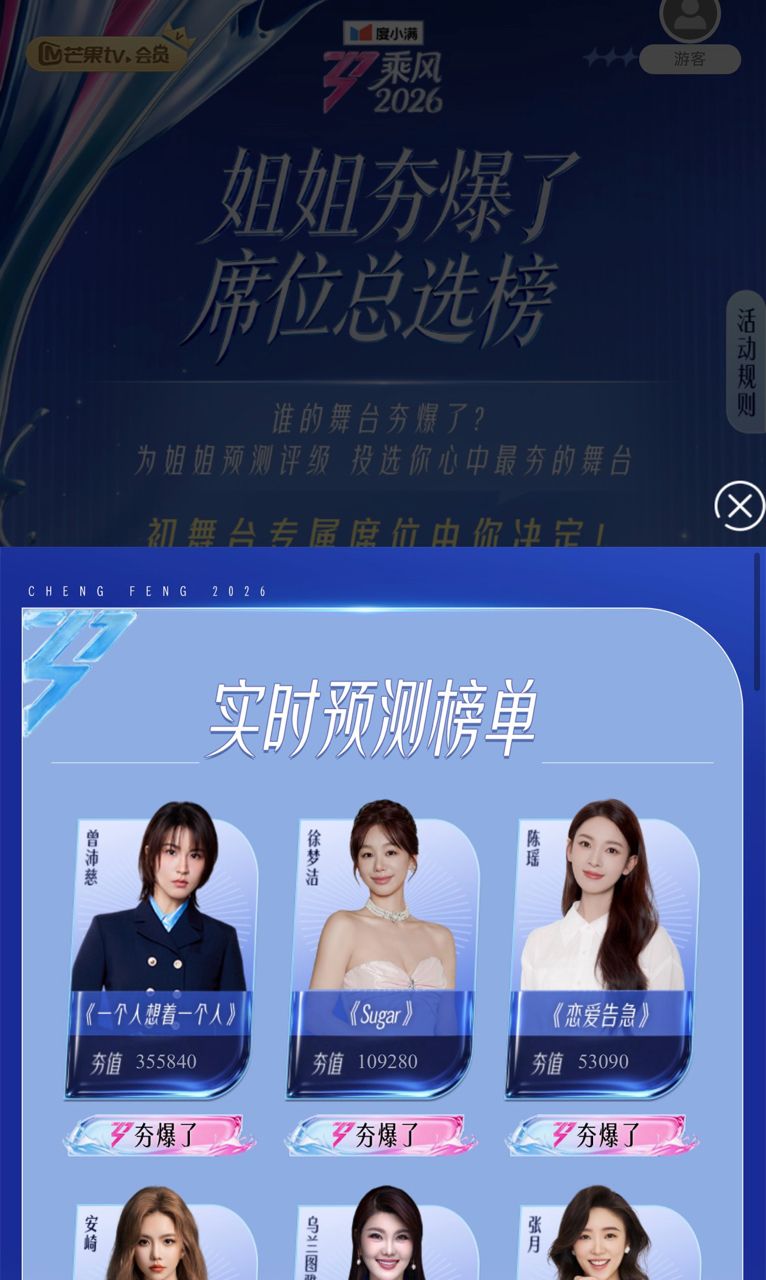The width and height of the screenshot is (766, 1280).
Task: Vote 夯爆了 for 曾沛慈
Action: click(x=160, y=1135)
